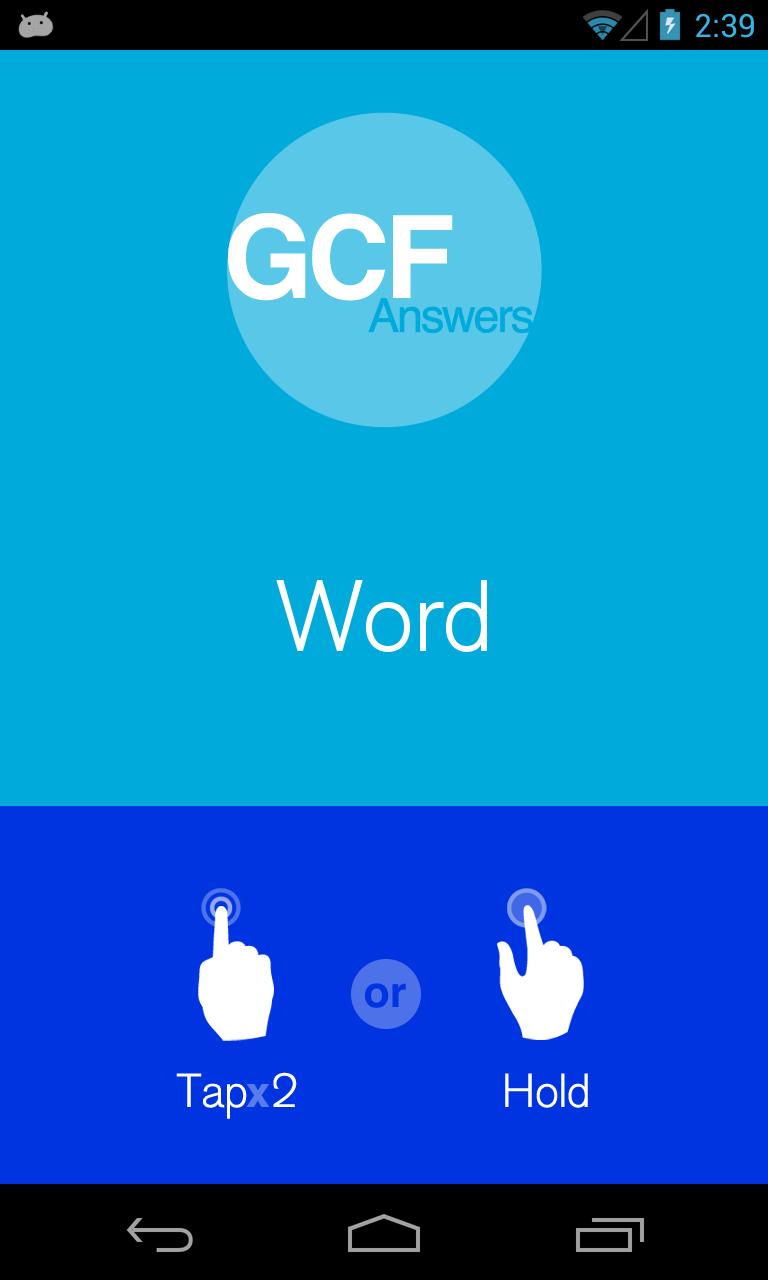Select the Word topic card
The image size is (768, 1280).
[x=384, y=616]
